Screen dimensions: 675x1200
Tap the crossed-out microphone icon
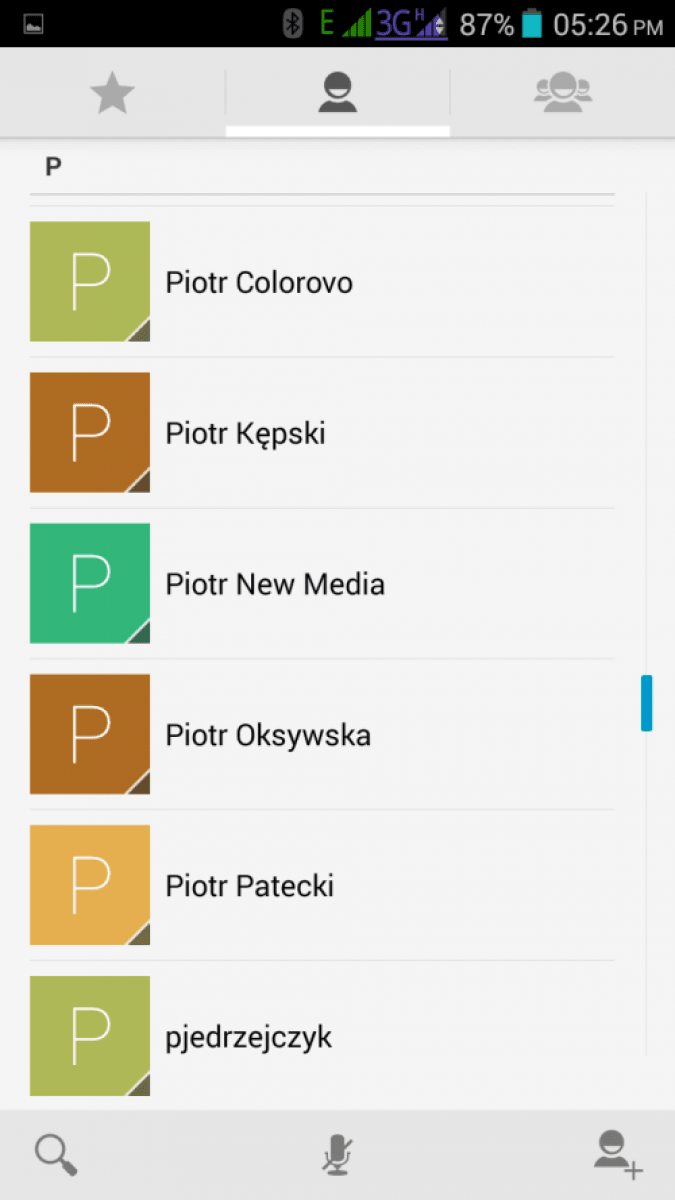tap(337, 1155)
